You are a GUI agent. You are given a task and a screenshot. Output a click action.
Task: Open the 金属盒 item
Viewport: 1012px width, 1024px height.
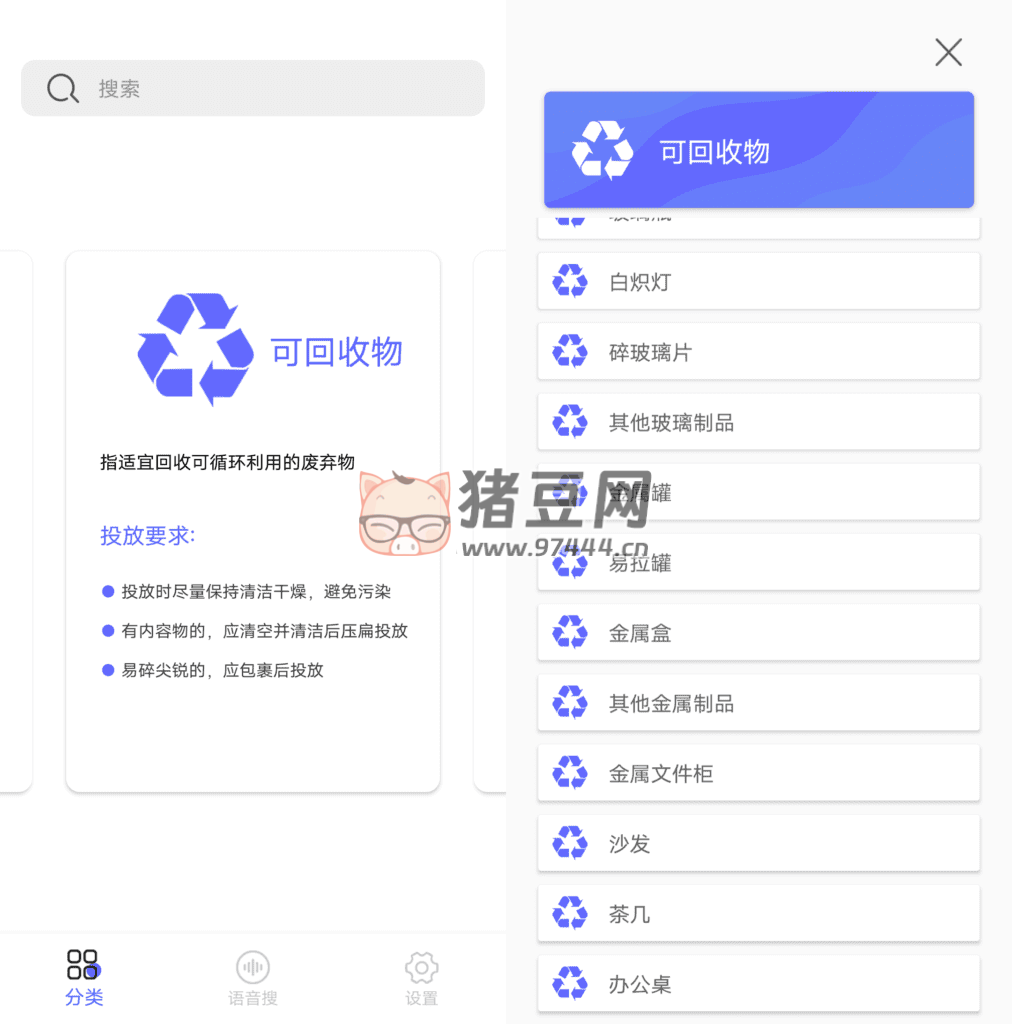tap(758, 633)
